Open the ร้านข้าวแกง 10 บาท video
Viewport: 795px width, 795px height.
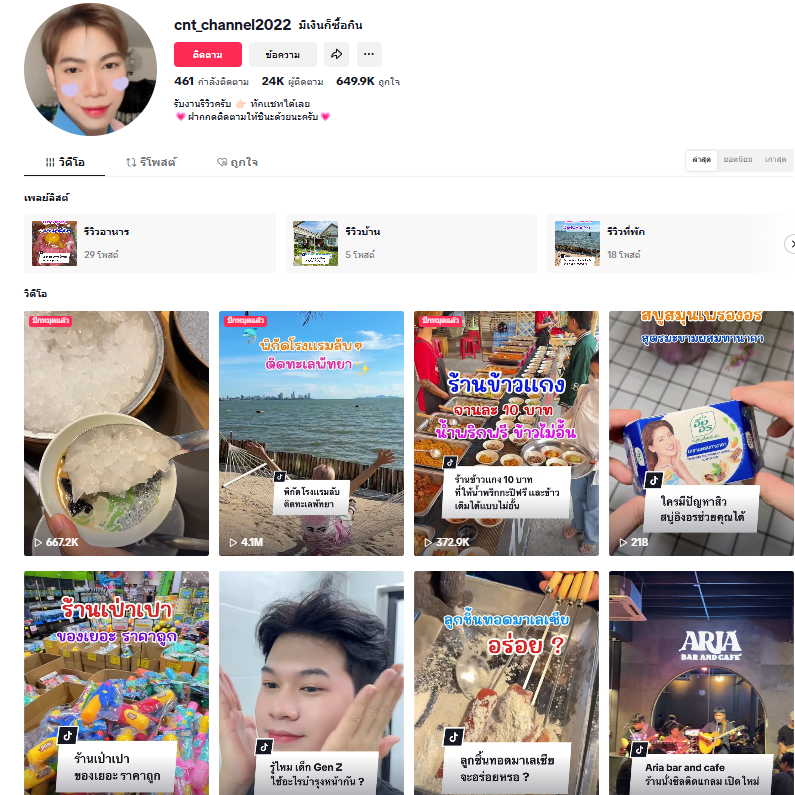506,433
